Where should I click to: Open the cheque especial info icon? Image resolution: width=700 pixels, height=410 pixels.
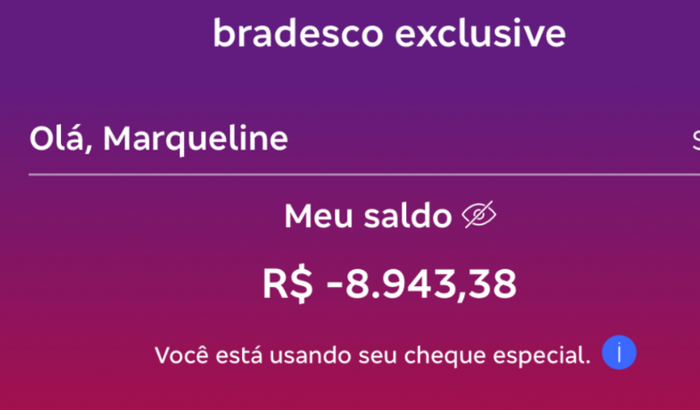coord(620,353)
